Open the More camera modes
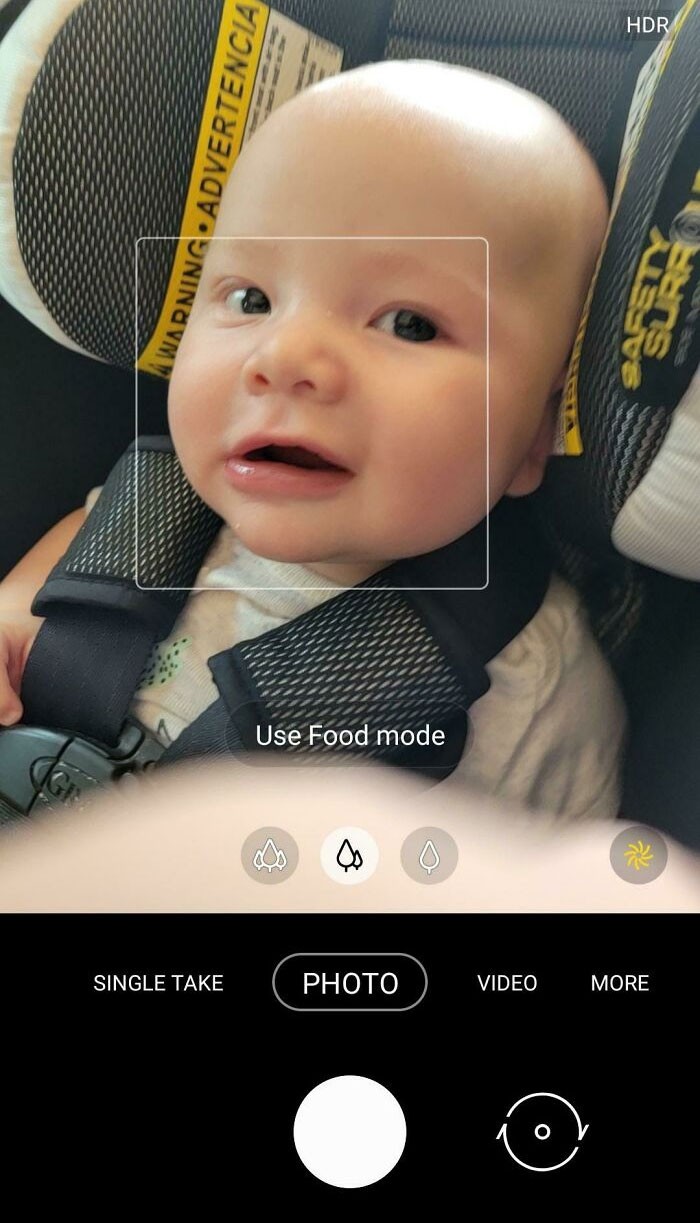700x1223 pixels. click(620, 983)
